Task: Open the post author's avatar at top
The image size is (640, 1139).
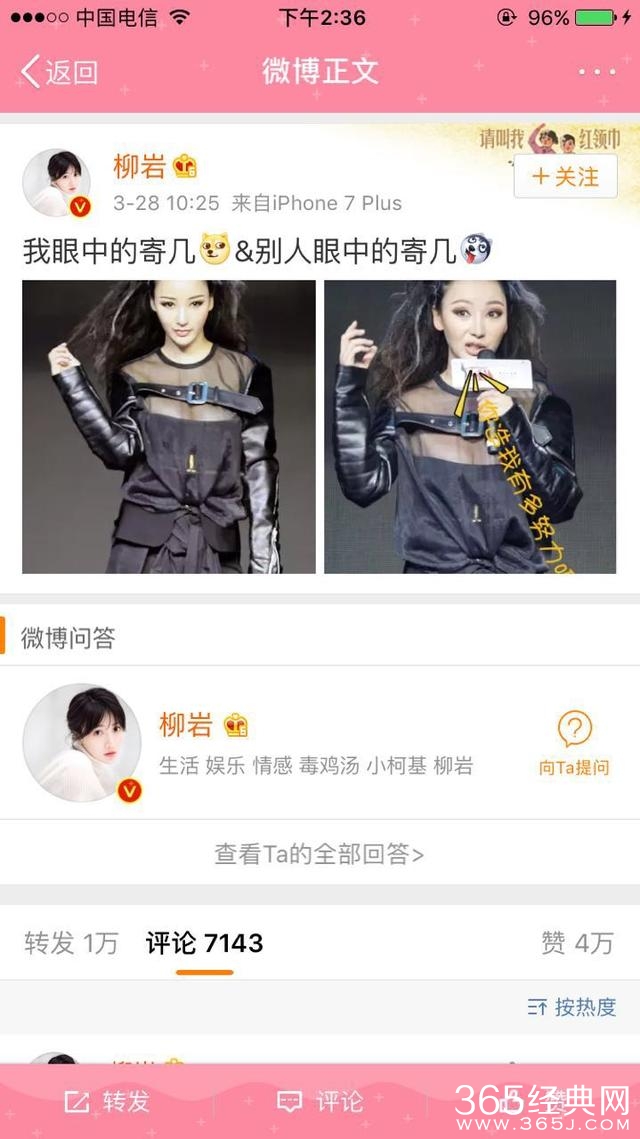Action: pyautogui.click(x=57, y=183)
